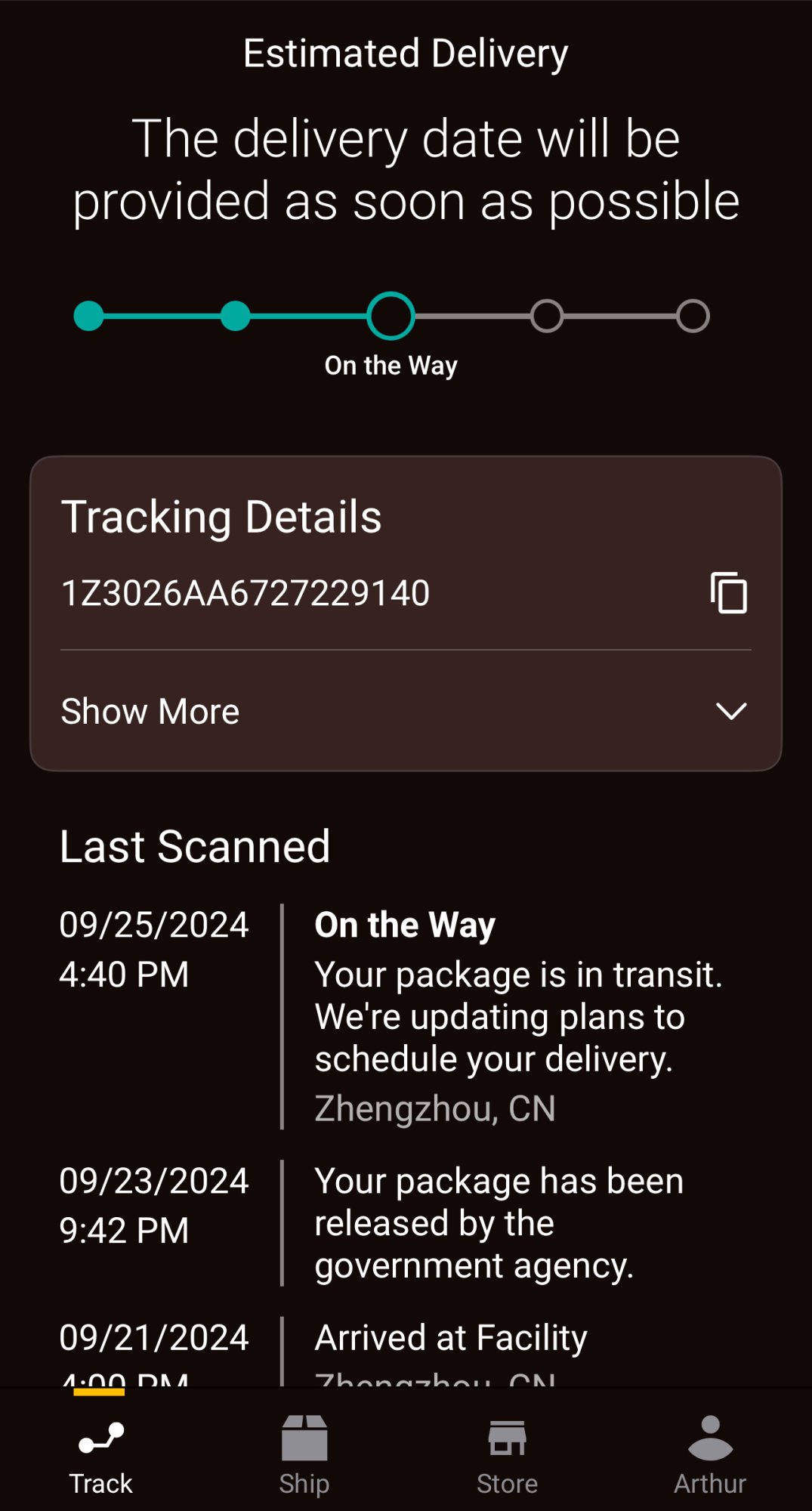812x1511 pixels.
Task: Switch to the Ship tab
Action: point(304,1455)
